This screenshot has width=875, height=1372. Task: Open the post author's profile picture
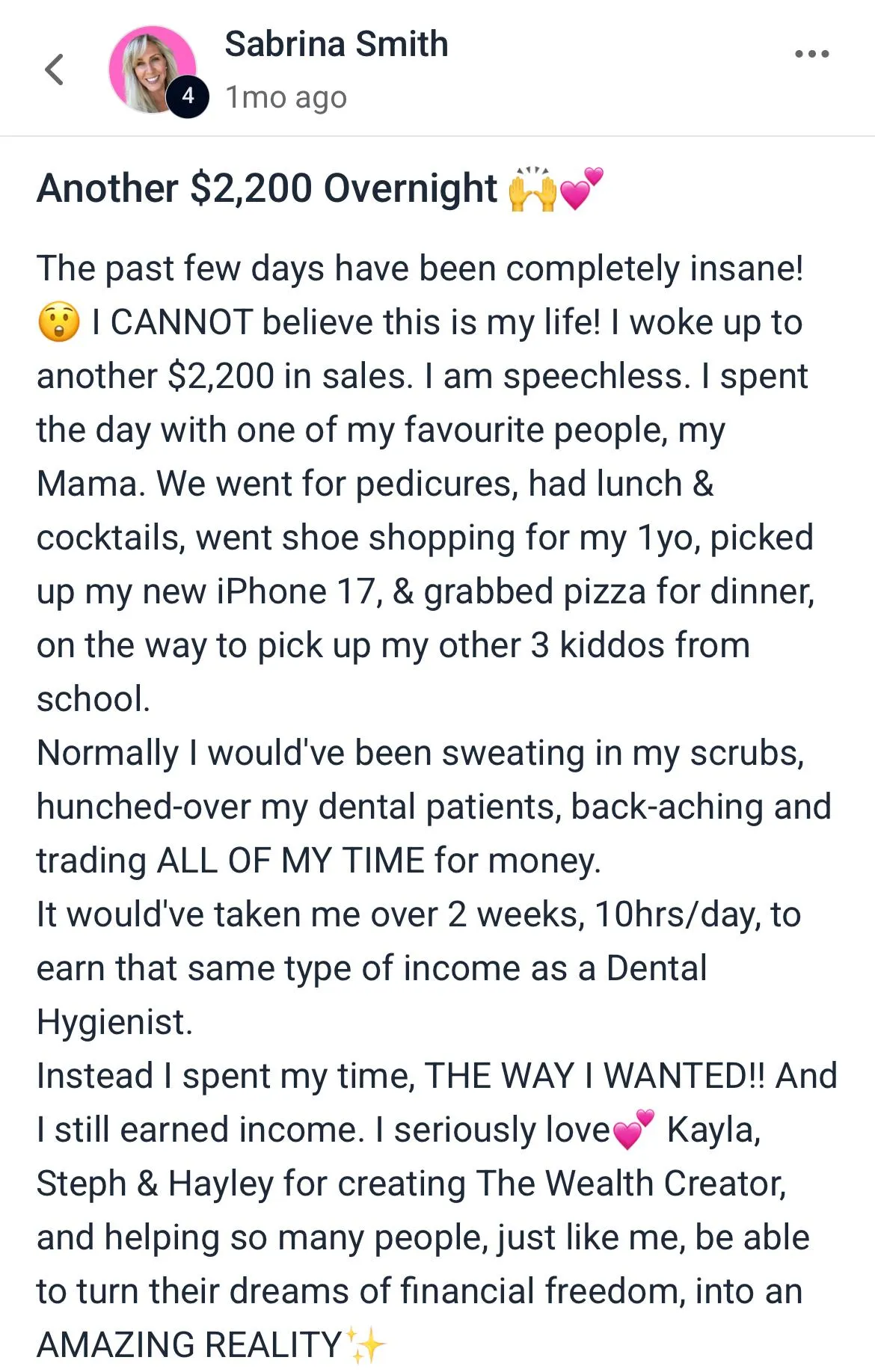153,70
